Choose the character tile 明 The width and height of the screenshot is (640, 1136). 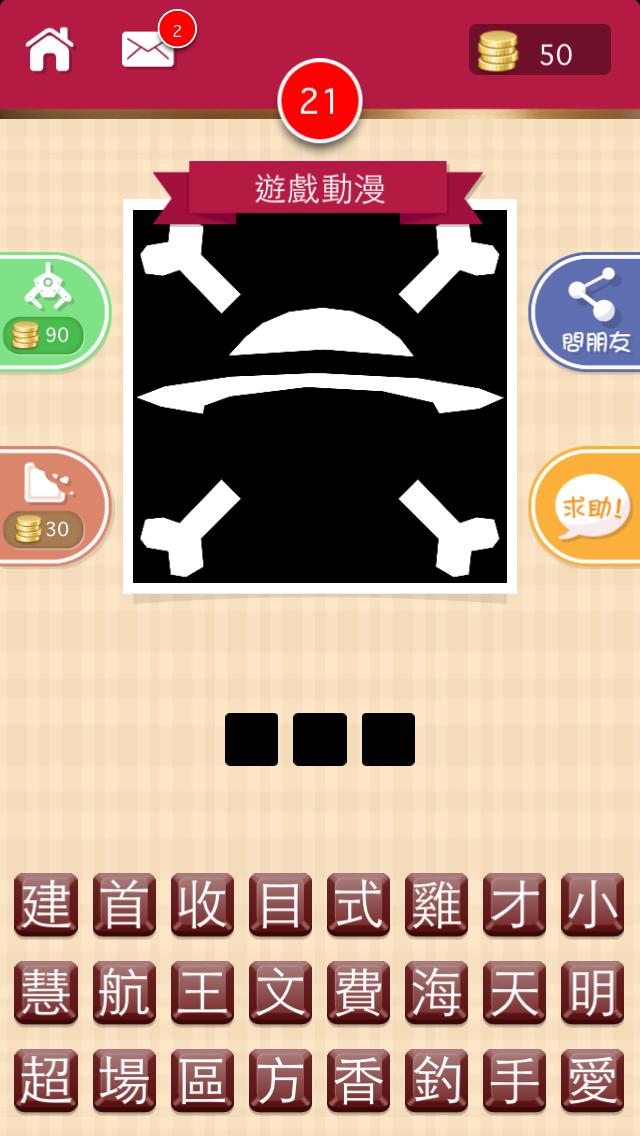coord(592,992)
